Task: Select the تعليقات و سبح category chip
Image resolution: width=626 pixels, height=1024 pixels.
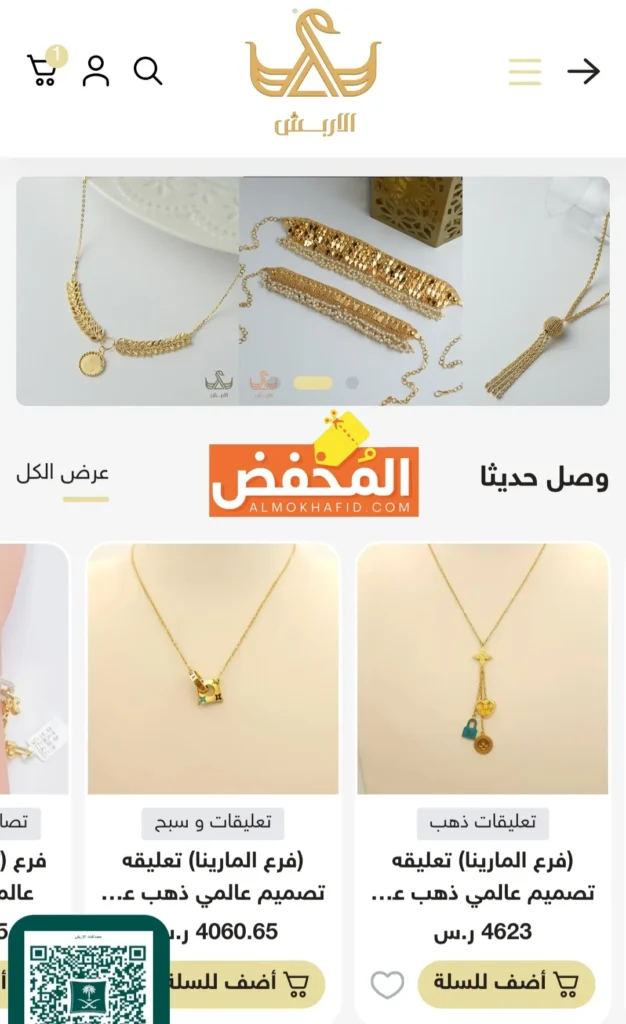Action: tap(213, 823)
